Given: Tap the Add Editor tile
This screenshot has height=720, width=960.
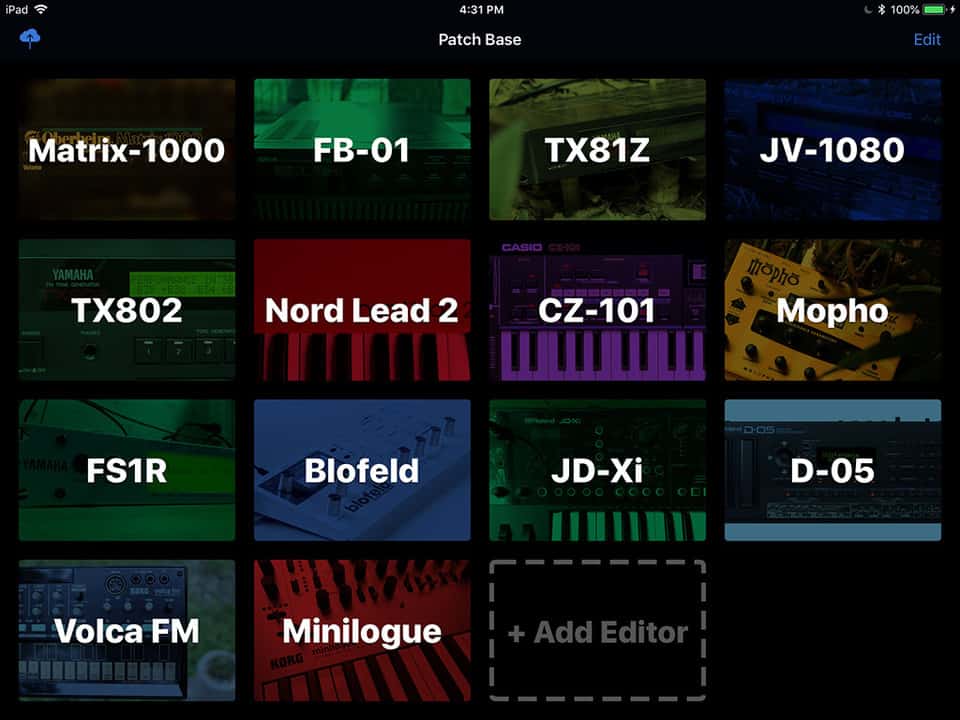Looking at the screenshot, I should point(597,631).
